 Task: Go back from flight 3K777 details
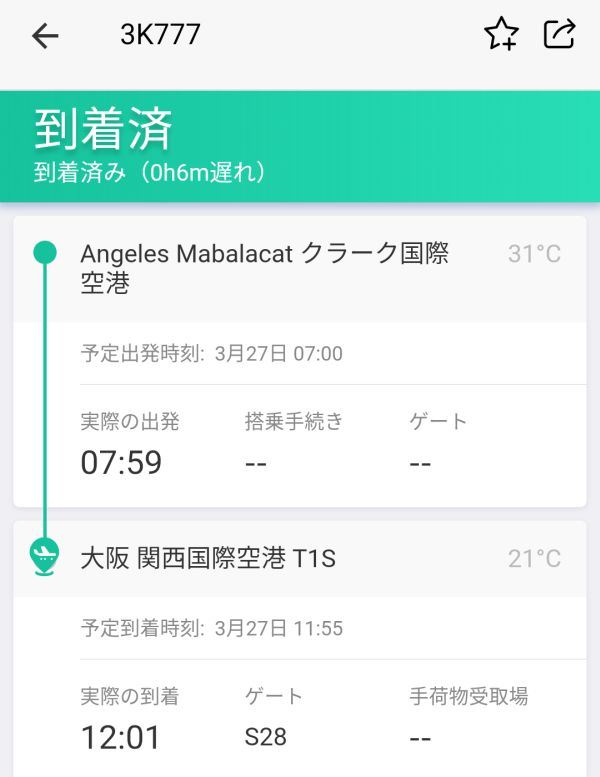(x=45, y=36)
